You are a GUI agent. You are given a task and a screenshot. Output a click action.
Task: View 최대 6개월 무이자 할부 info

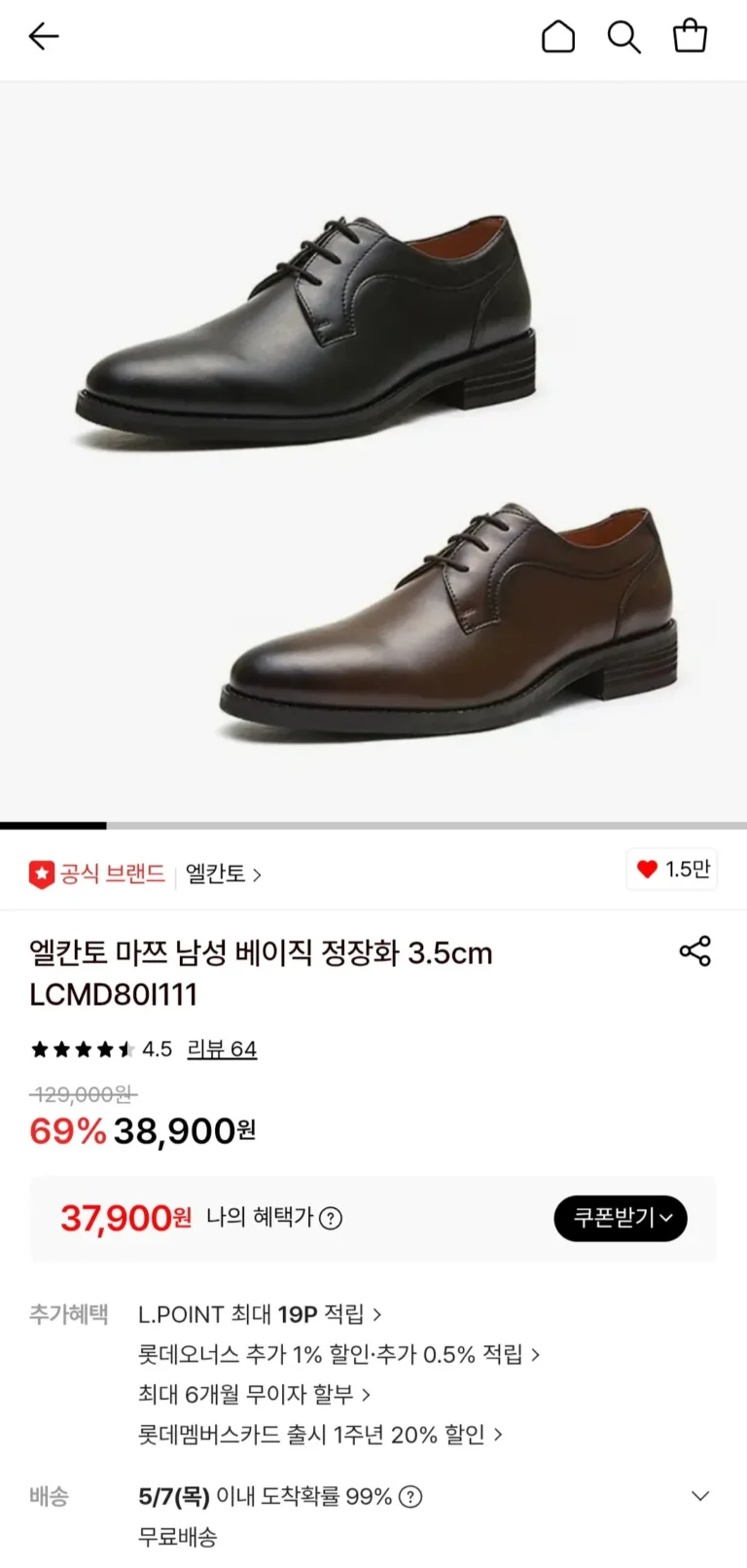coord(255,1394)
